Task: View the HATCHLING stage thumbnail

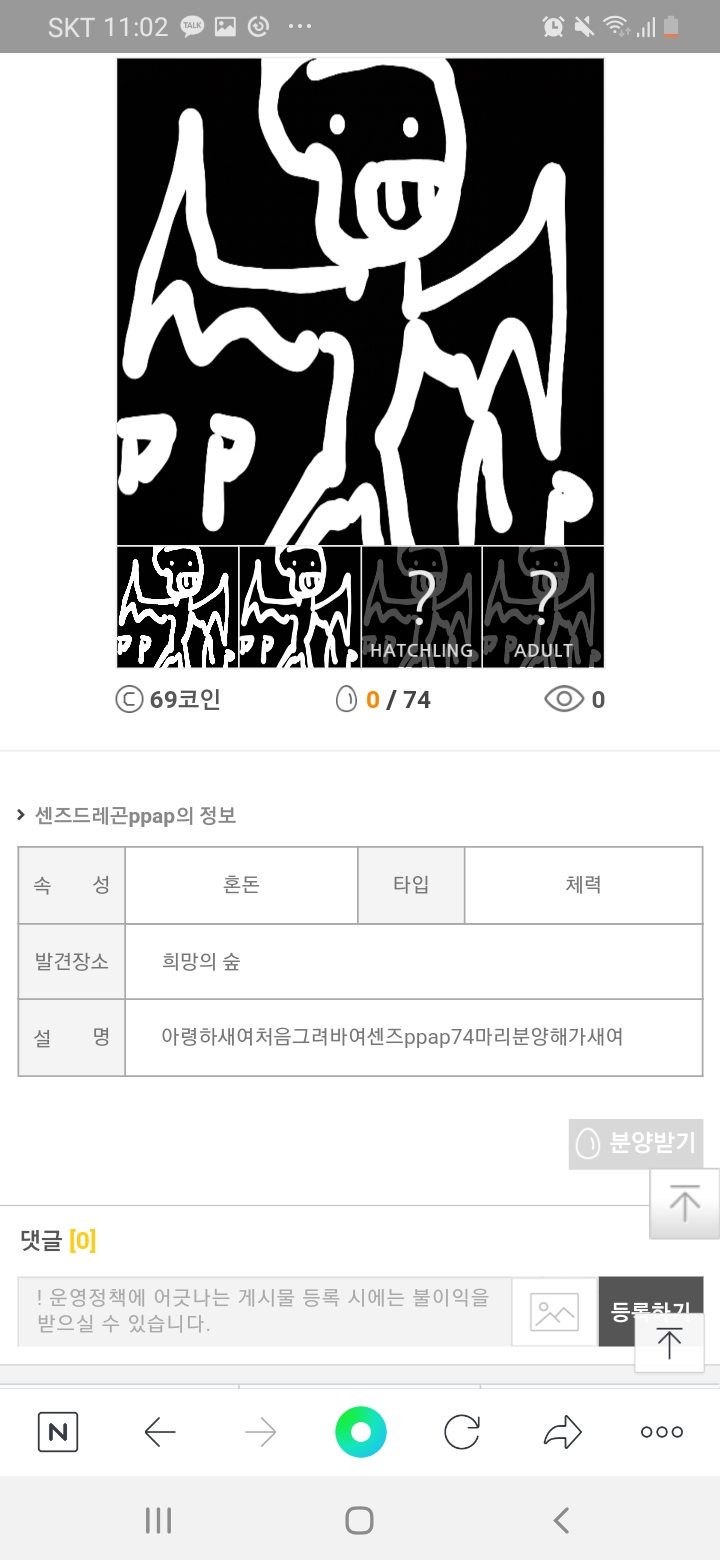Action: 421,607
